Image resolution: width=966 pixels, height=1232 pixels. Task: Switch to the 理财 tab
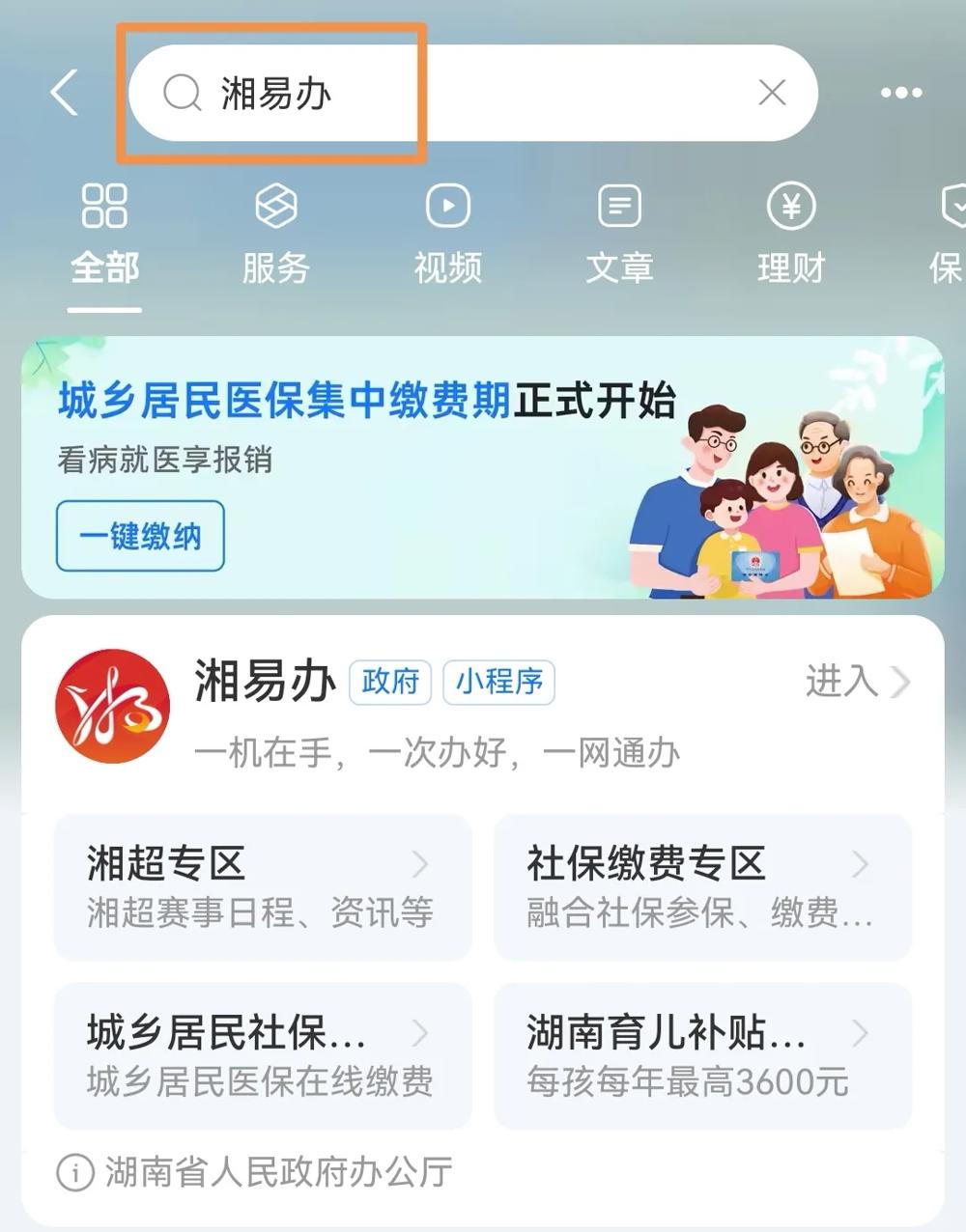coord(791,235)
